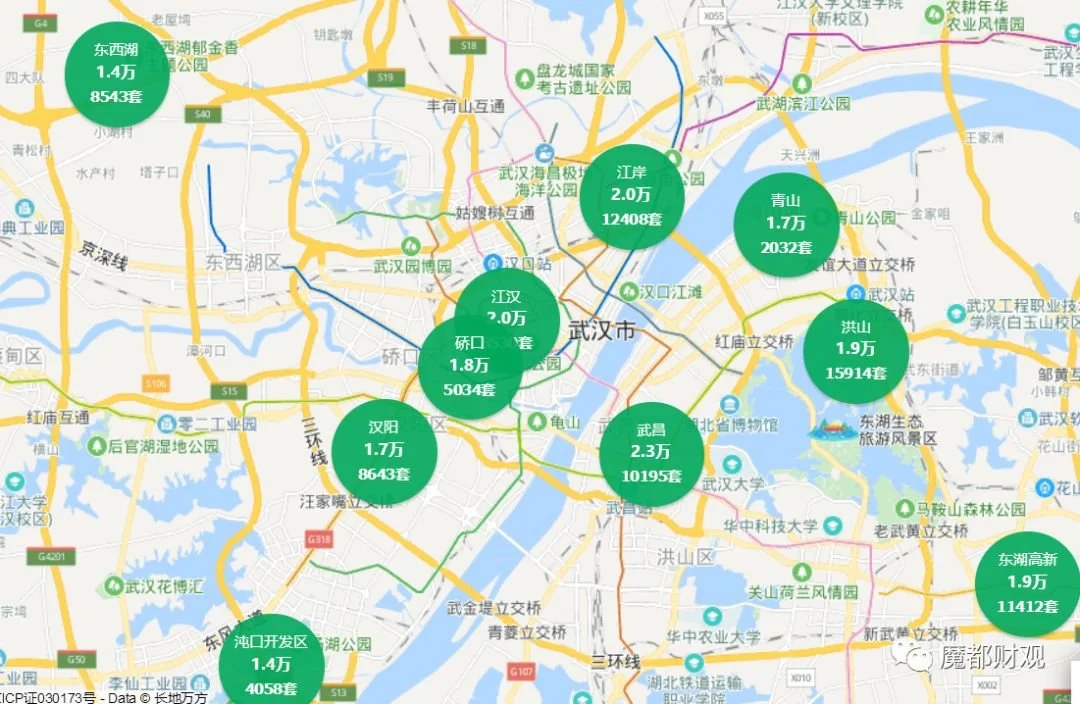This screenshot has width=1080, height=704.
Task: Tap the 青山 price bubble
Action: click(x=786, y=224)
